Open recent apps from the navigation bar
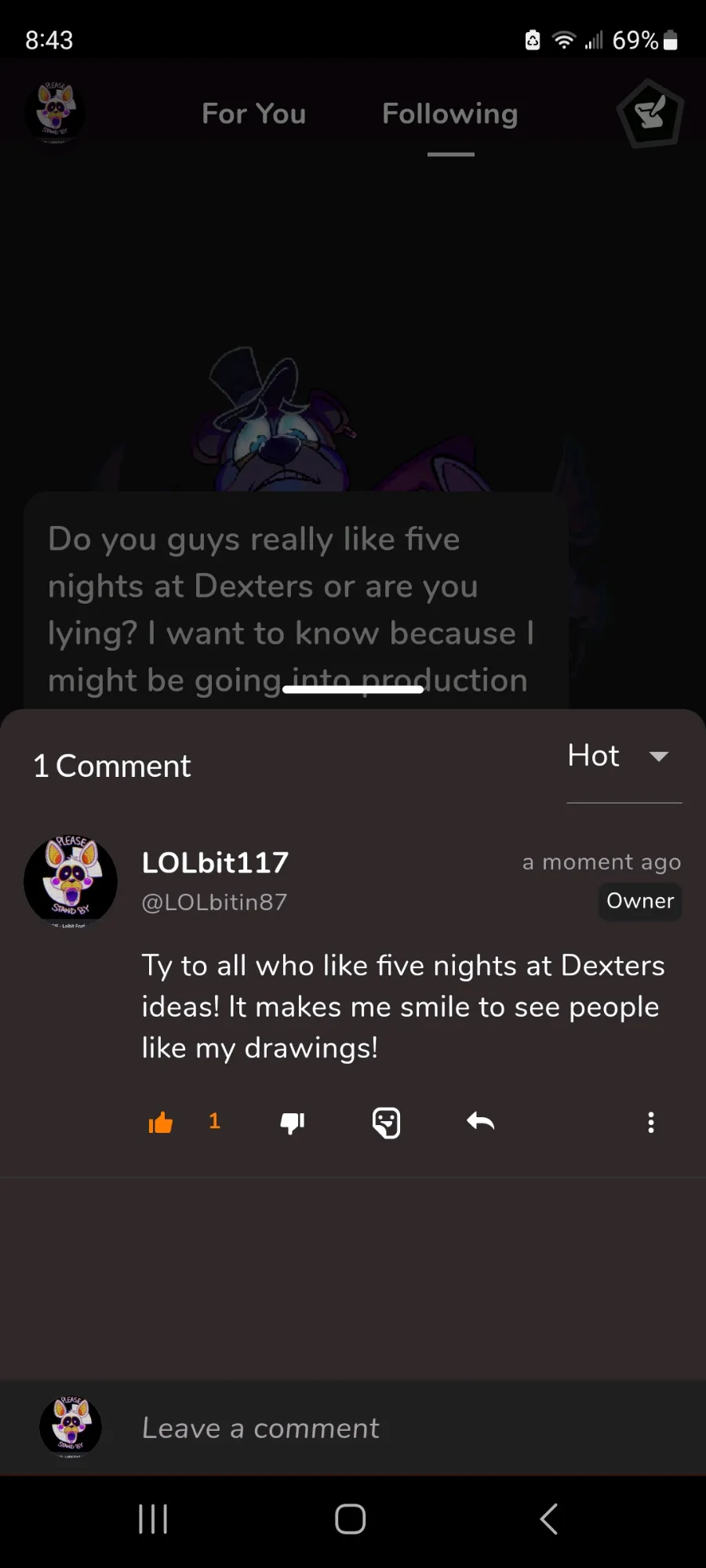This screenshot has height=1568, width=706. [x=153, y=1519]
